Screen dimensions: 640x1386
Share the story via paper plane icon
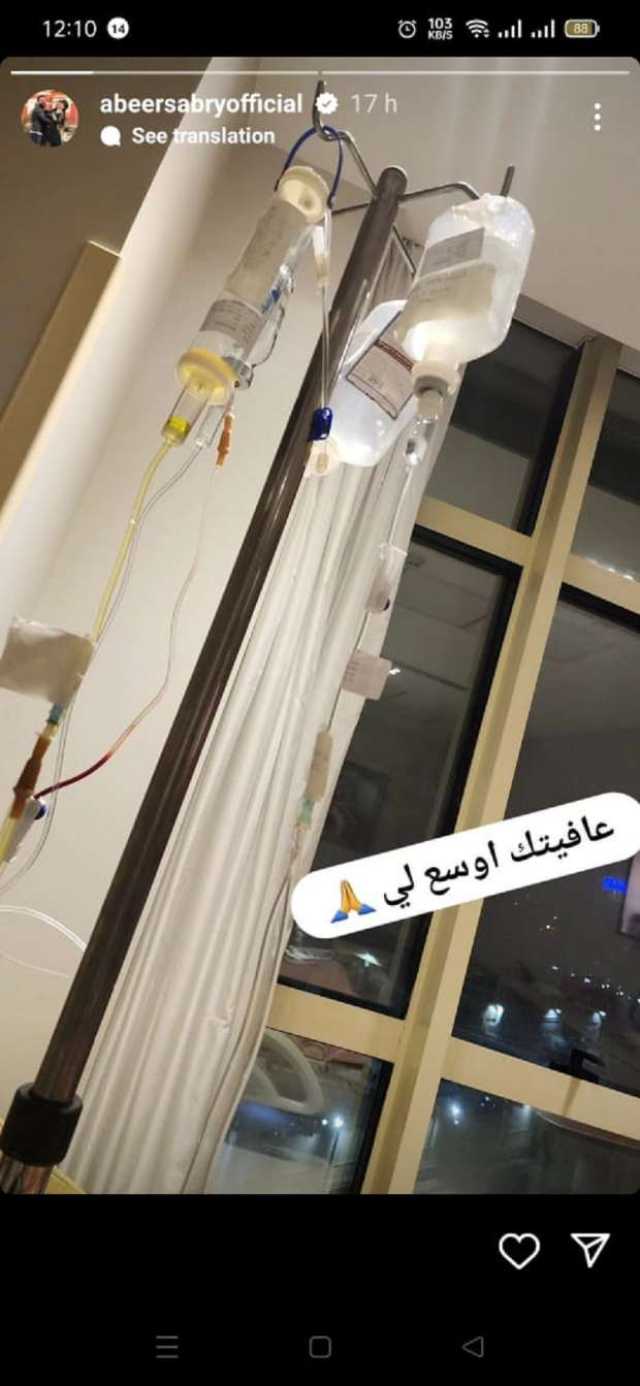[590, 1250]
